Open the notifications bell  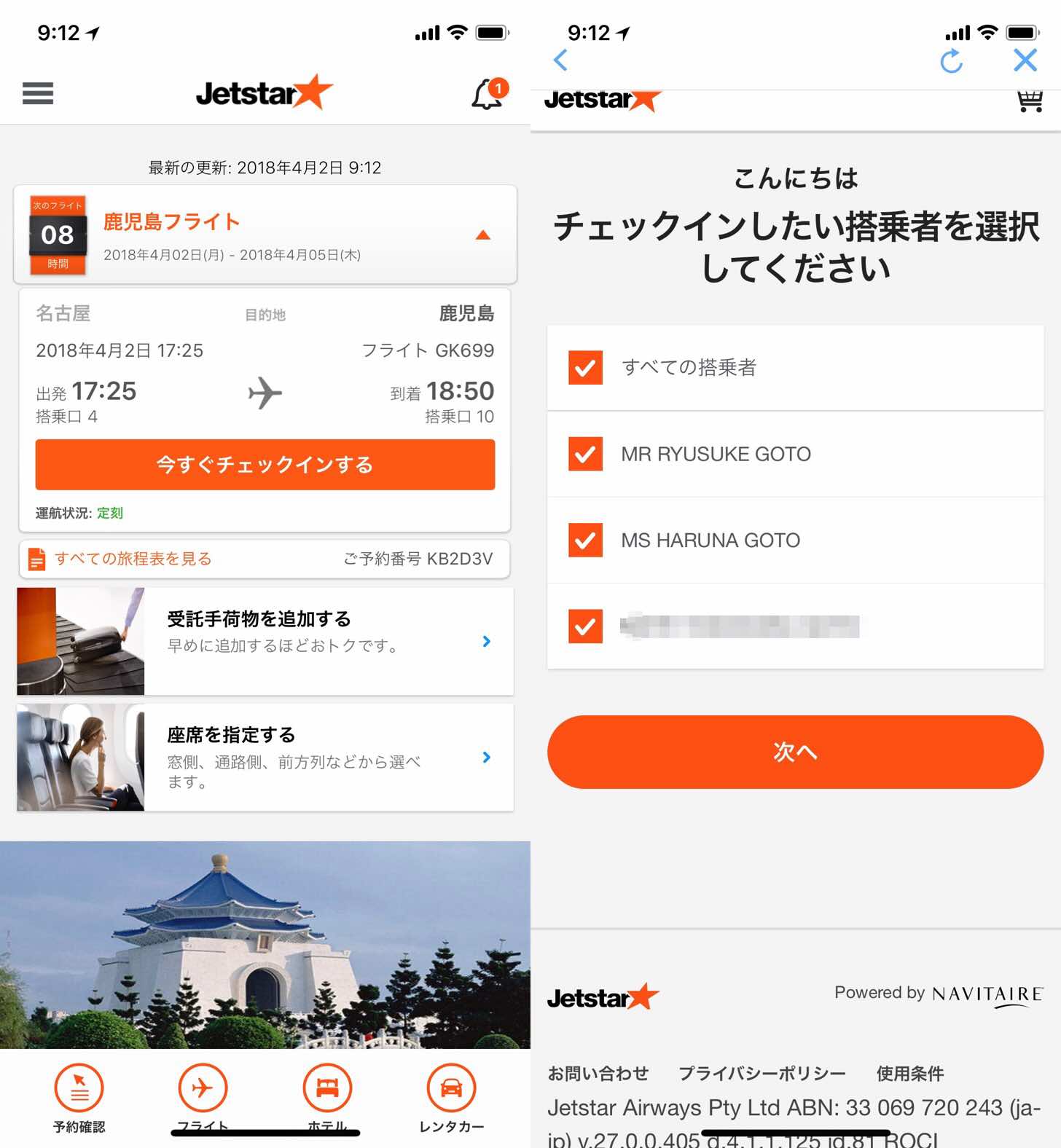pos(488,95)
